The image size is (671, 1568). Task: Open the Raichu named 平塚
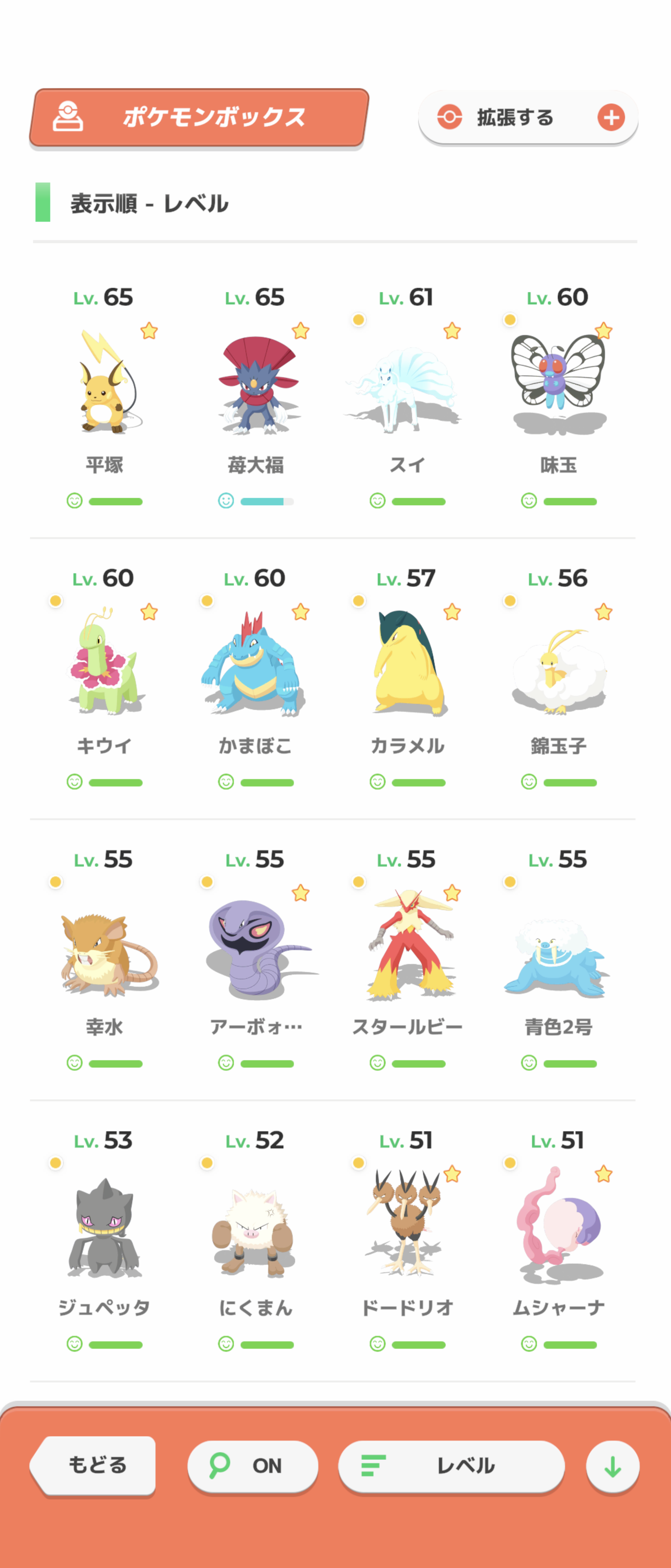point(104,383)
